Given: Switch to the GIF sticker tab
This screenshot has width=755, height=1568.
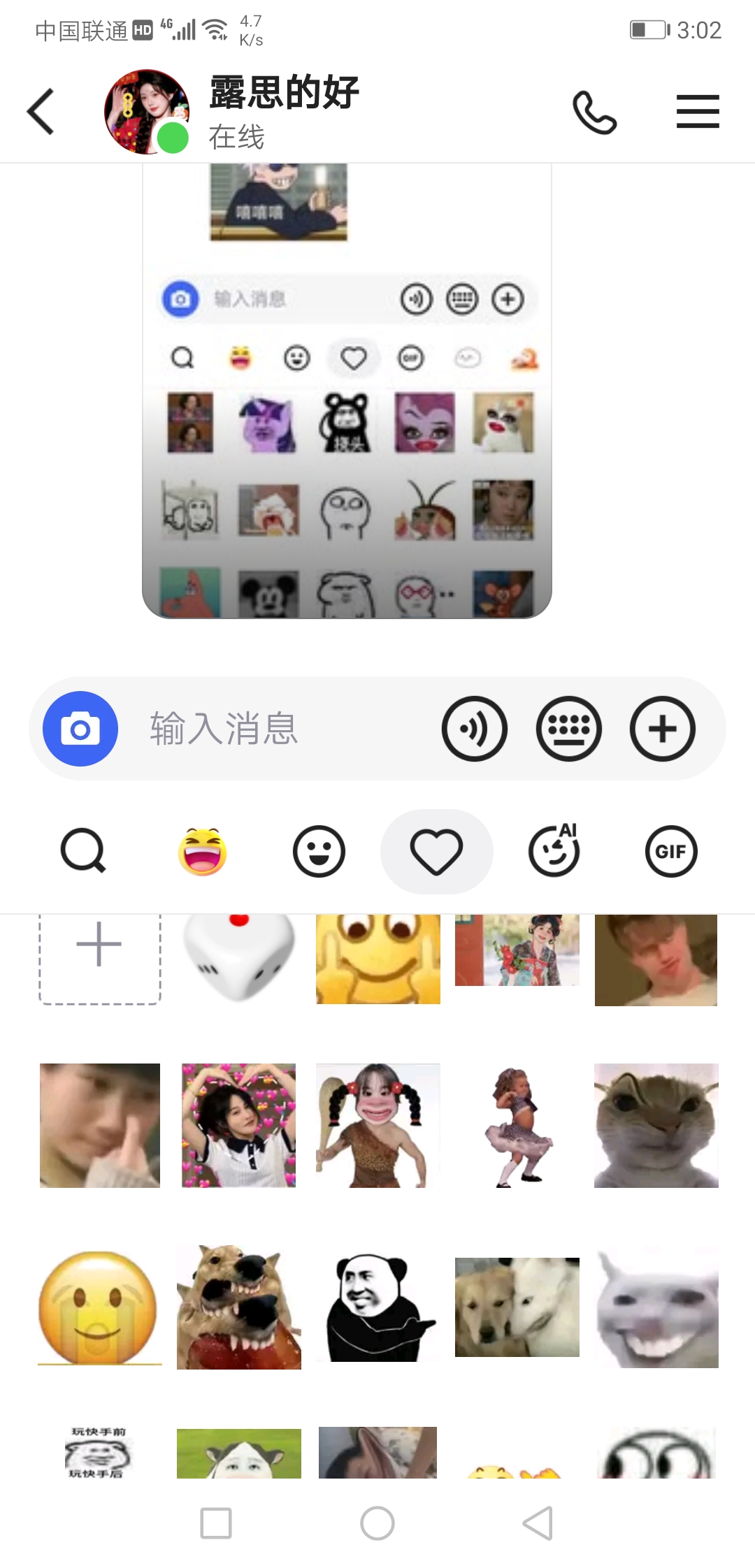Looking at the screenshot, I should 670,851.
